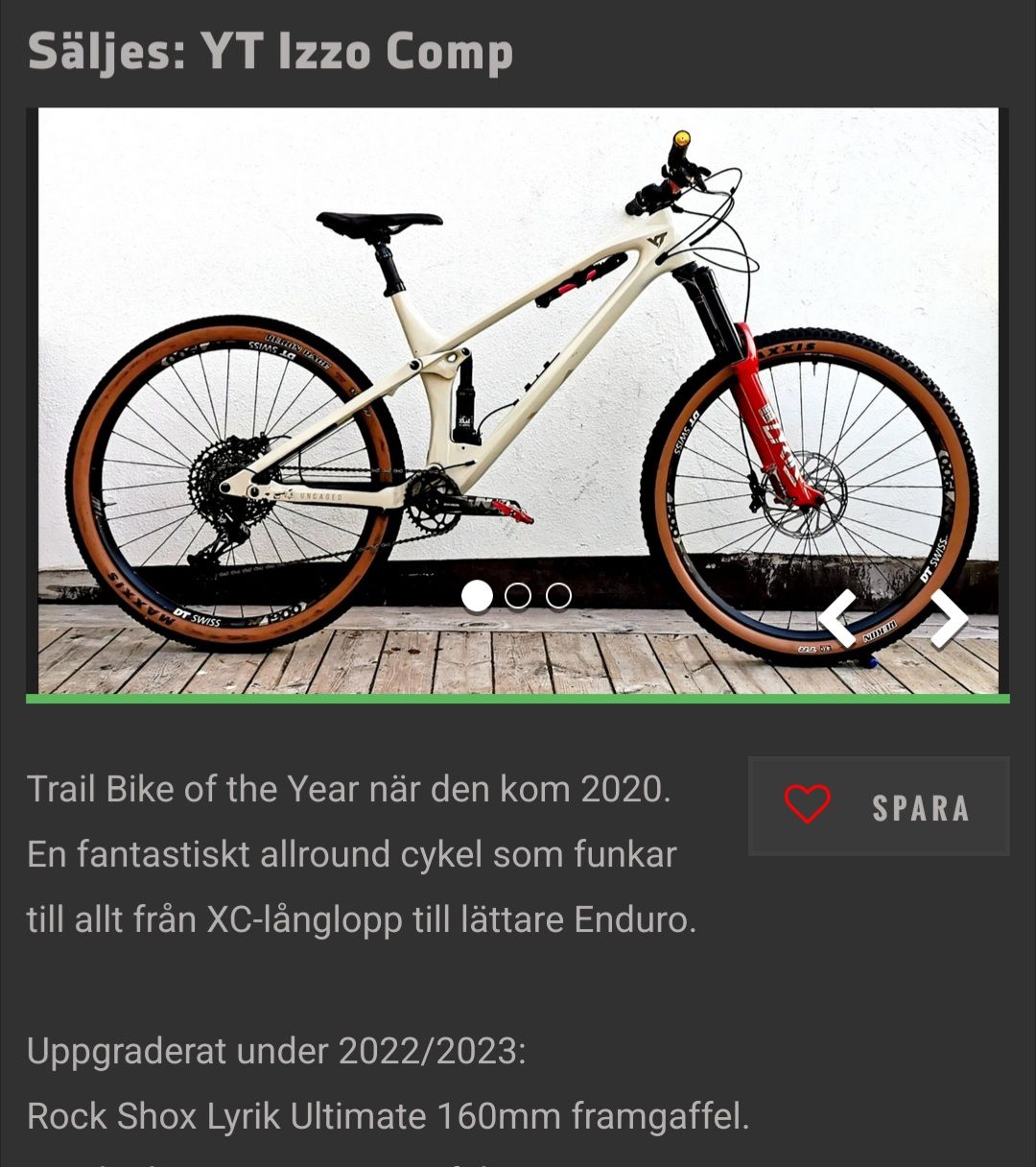This screenshot has height=1167, width=1036.
Task: Show the next bike photo
Action: pos(949,619)
